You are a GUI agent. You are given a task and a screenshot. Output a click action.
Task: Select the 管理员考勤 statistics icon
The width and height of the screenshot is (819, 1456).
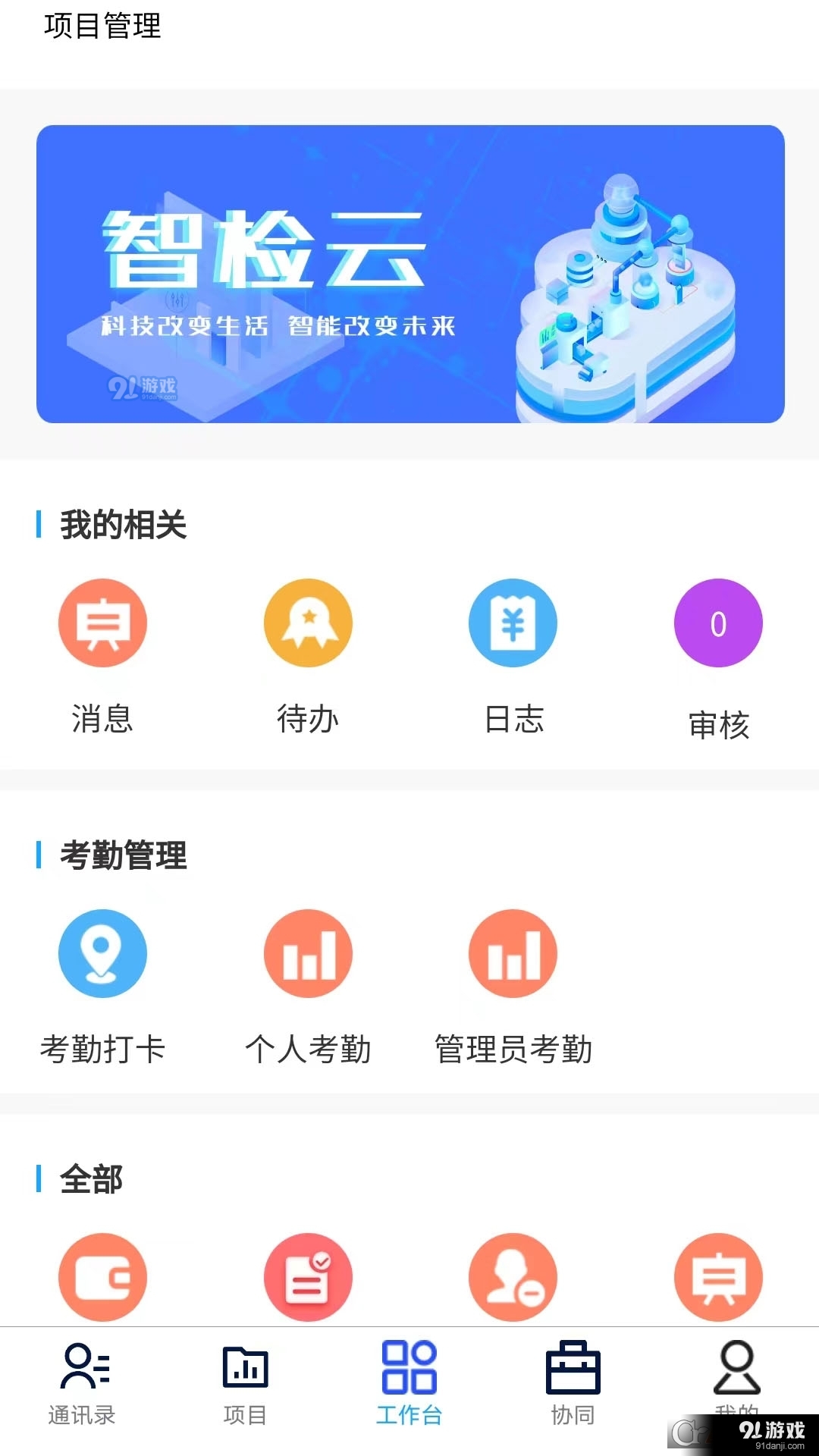[x=513, y=953]
